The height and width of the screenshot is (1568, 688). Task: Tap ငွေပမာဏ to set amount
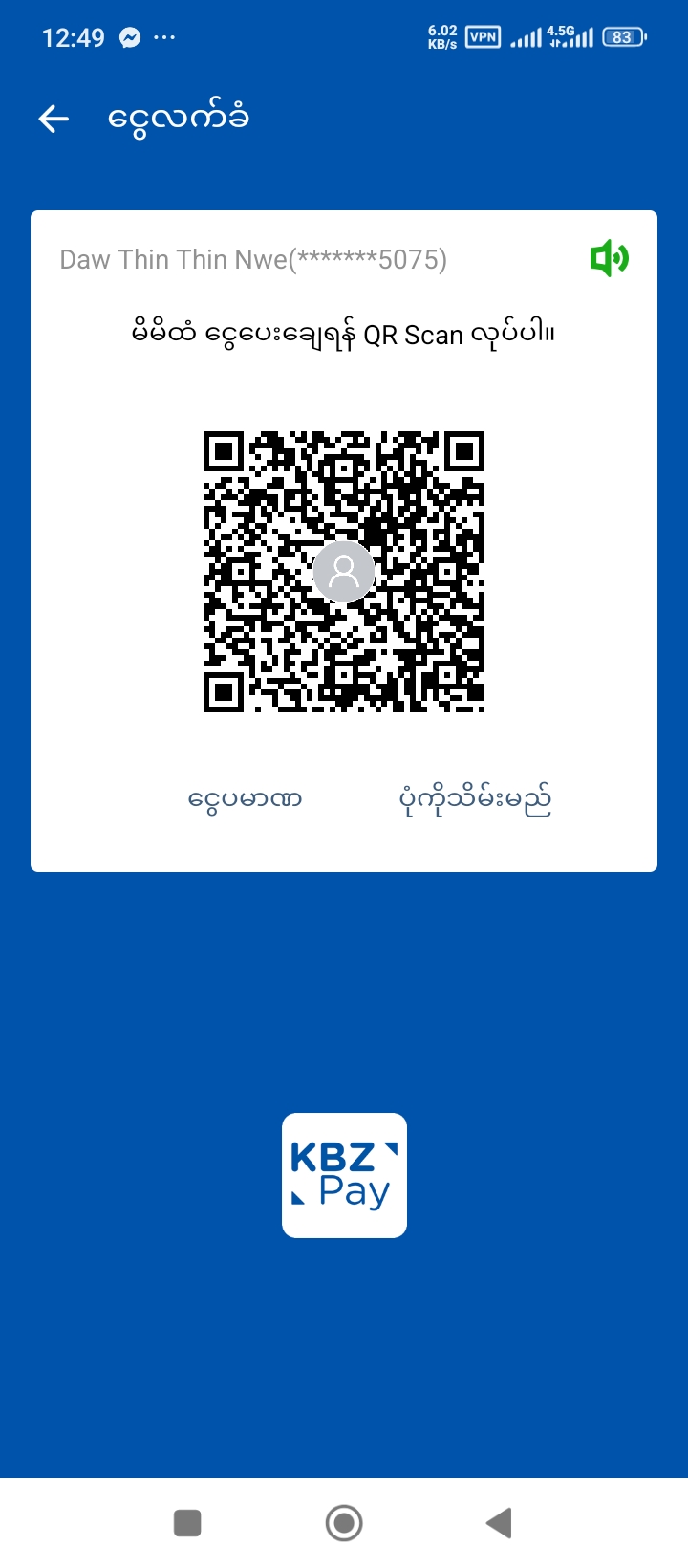point(246,798)
